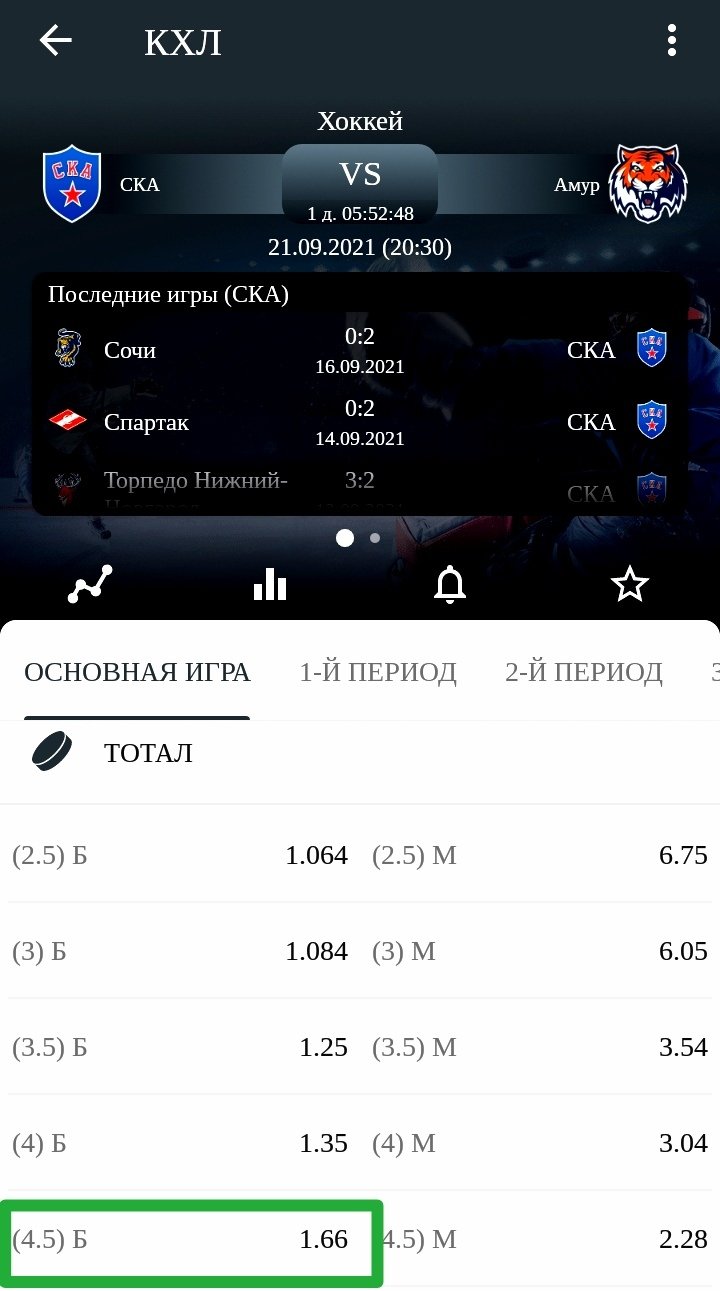This screenshot has width=720, height=1291.
Task: Tap the notifications bell for this match
Action: click(x=450, y=584)
